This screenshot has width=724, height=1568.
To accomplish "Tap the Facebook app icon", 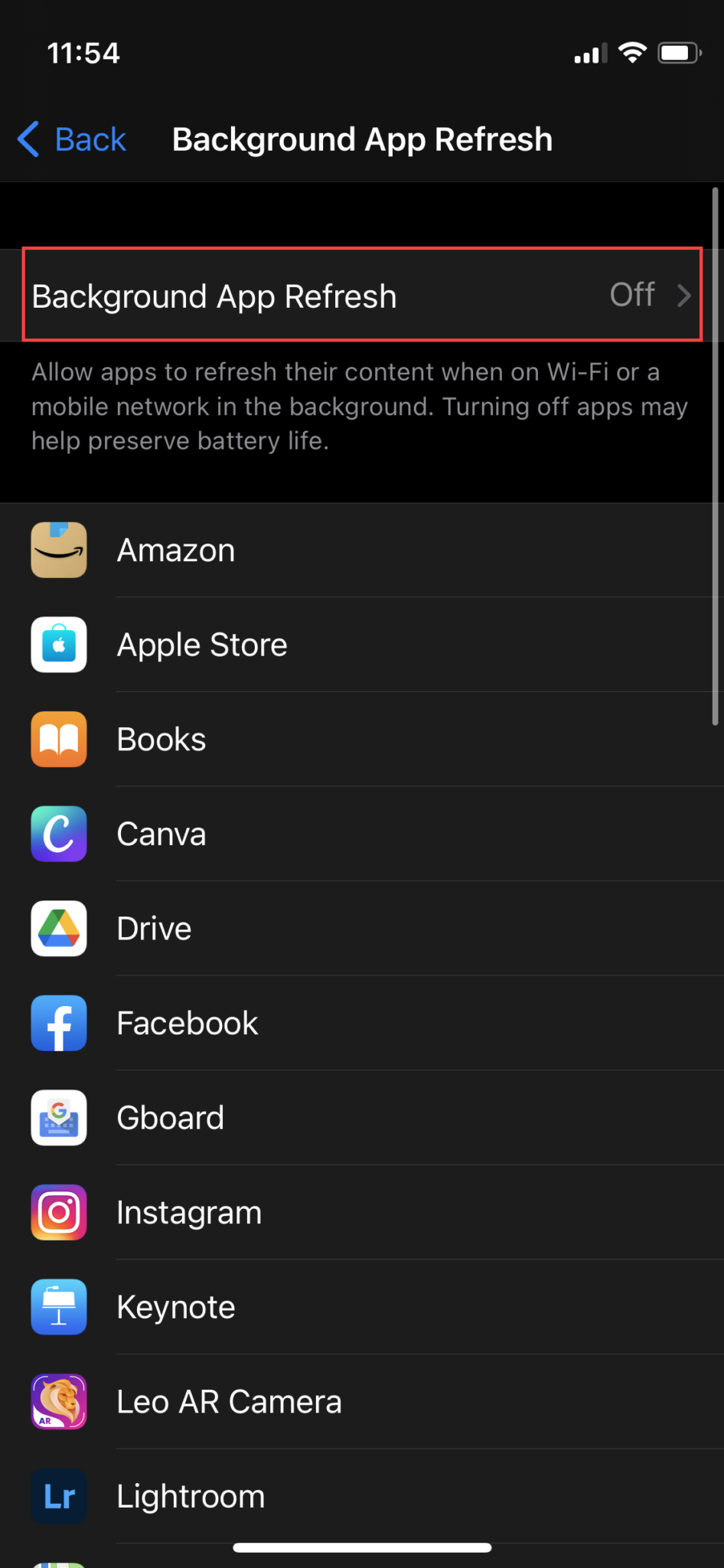I will [59, 1023].
